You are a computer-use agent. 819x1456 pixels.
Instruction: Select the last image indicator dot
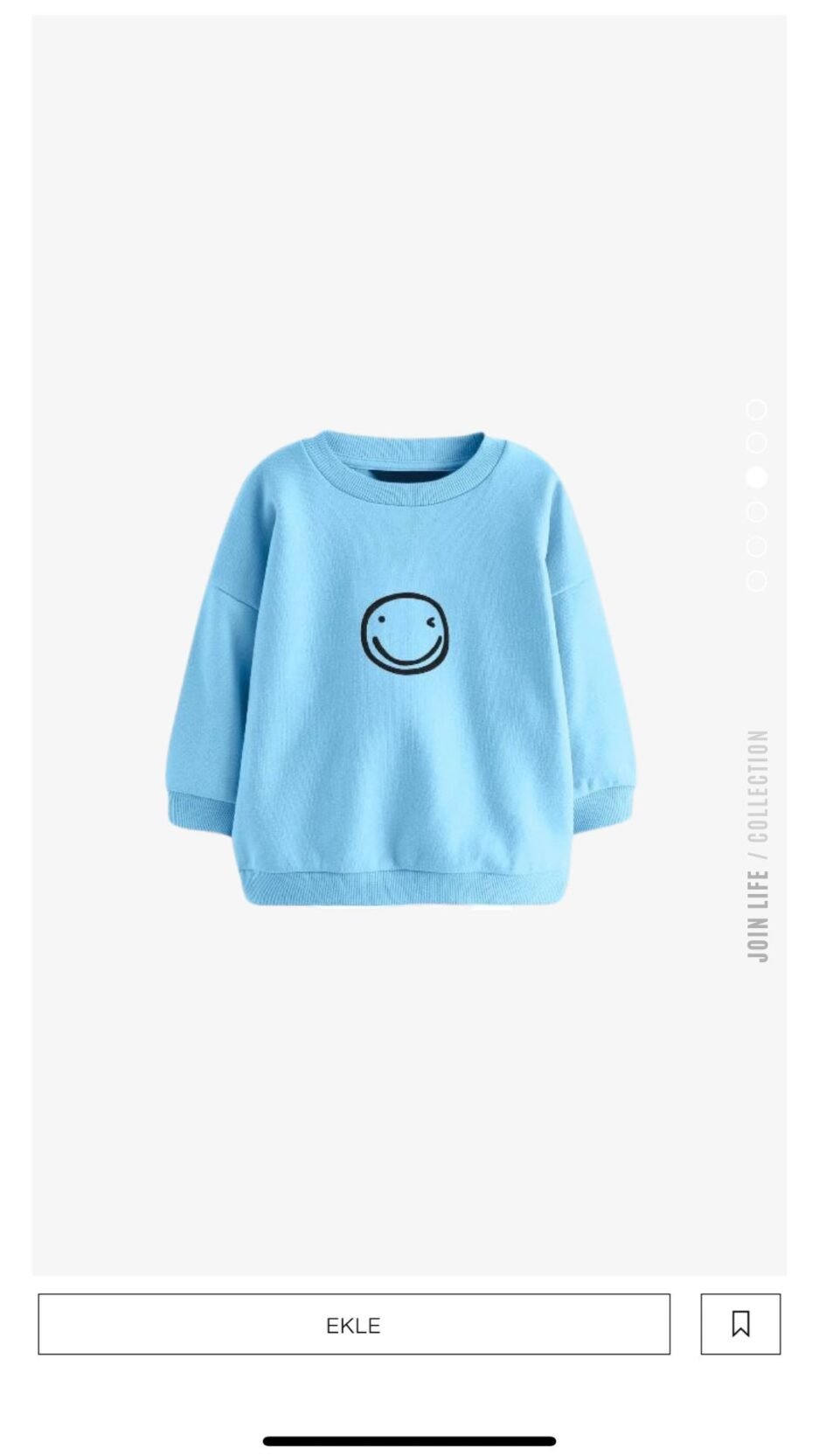[x=756, y=580]
